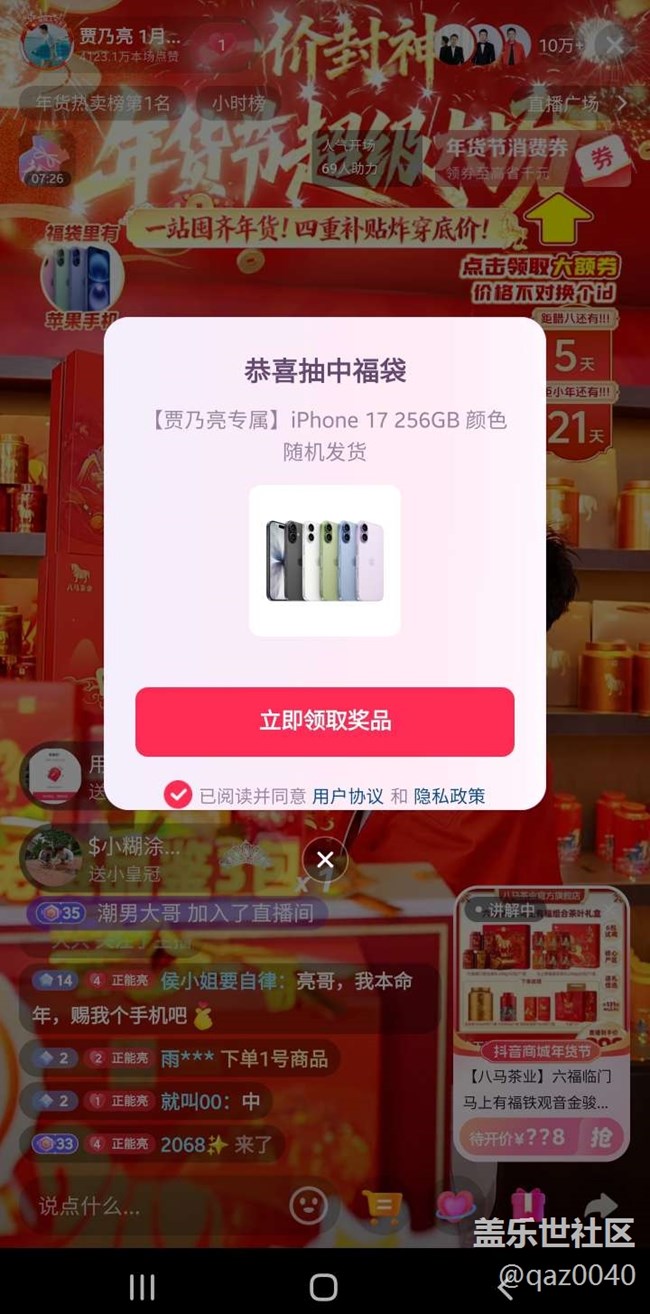Image resolution: width=650 pixels, height=1314 pixels.
Task: Send a like with the heart icon
Action: click(x=455, y=1205)
